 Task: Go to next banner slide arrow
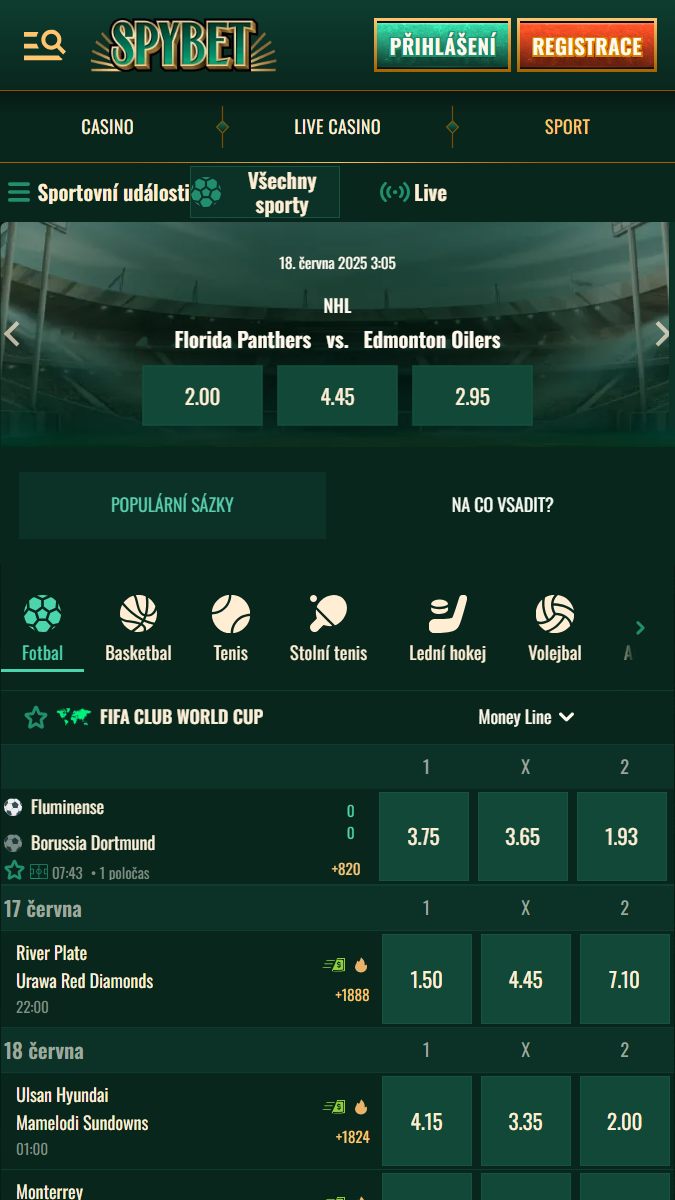click(x=661, y=334)
